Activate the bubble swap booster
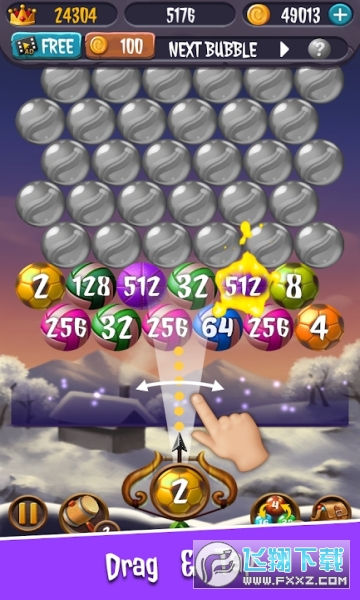The image size is (360, 600). pos(275,510)
